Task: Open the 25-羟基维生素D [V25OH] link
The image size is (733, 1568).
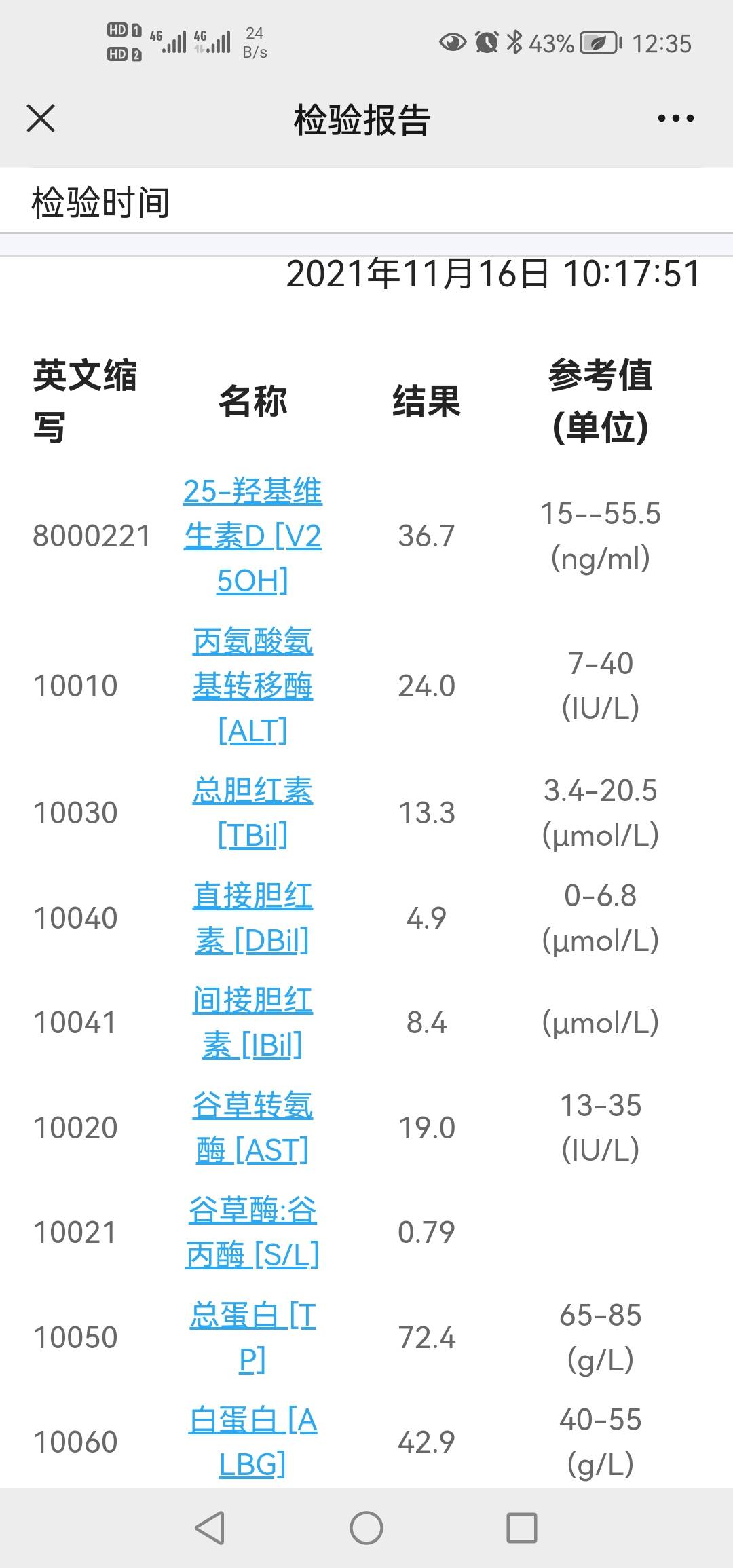Action: point(252,536)
